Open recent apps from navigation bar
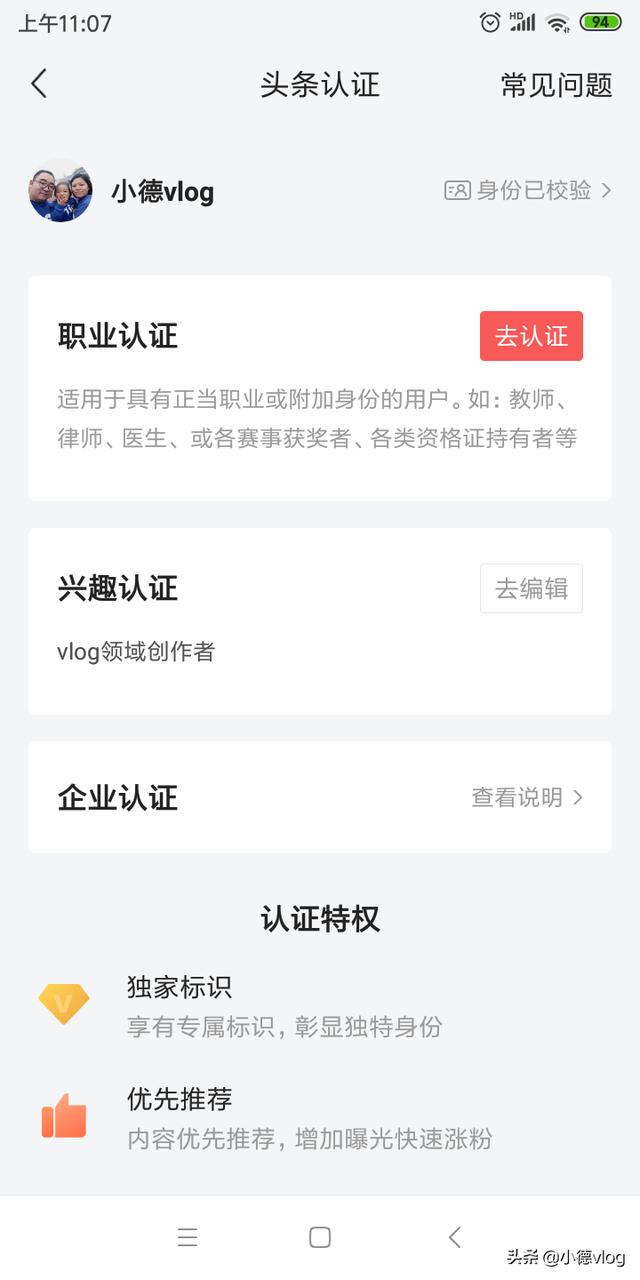640x1280 pixels. coord(187,1237)
